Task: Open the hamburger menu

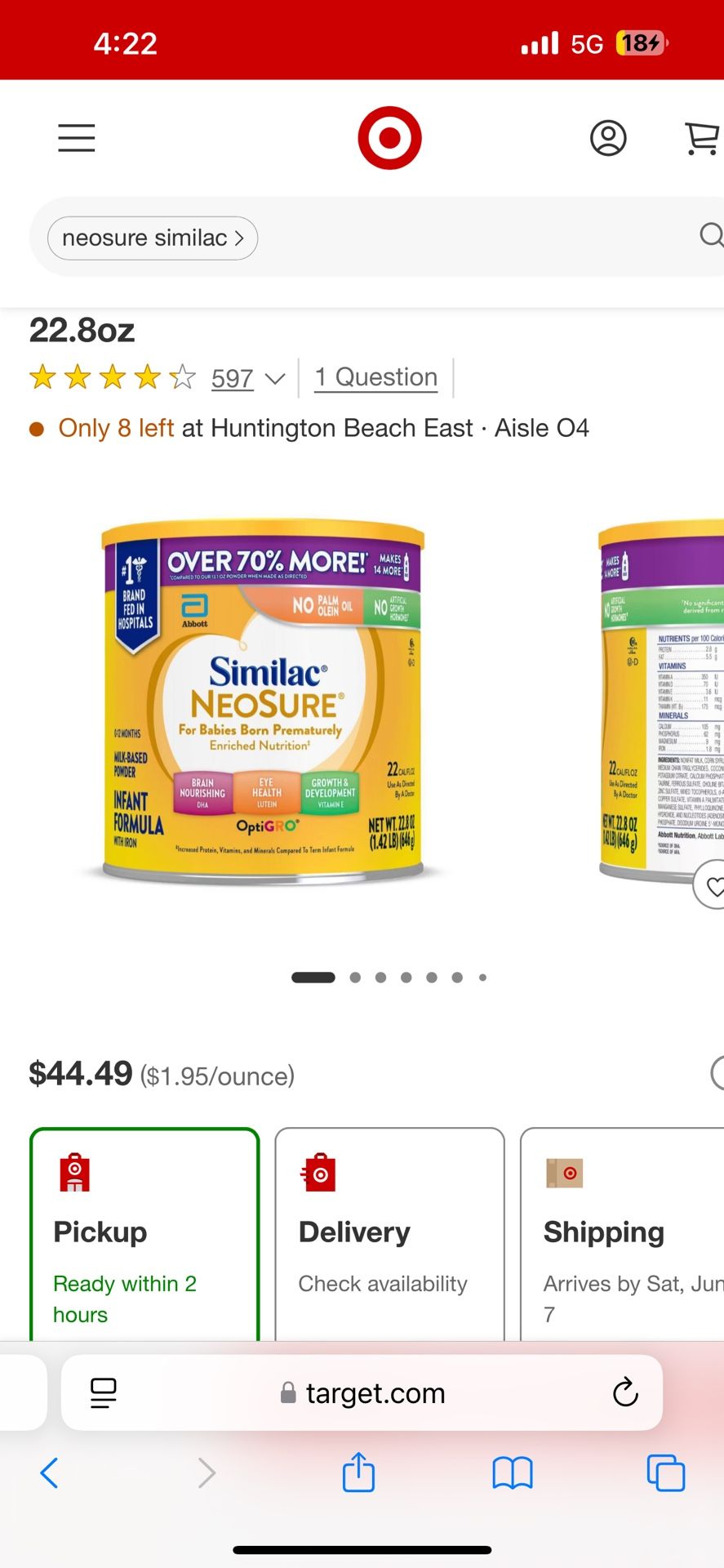Action: tap(77, 138)
